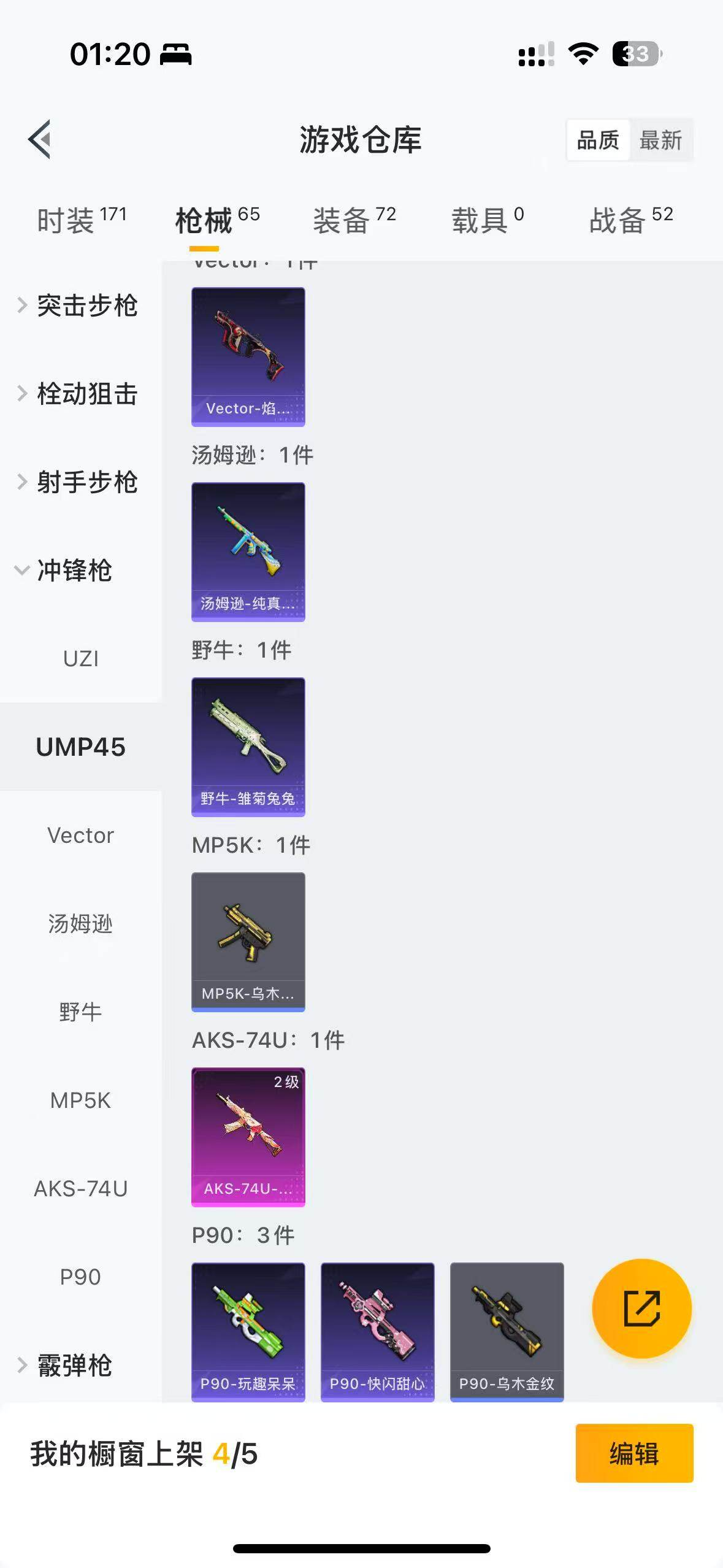Tap the 编辑 button
Image resolution: width=723 pixels, height=1568 pixels.
pos(634,1453)
